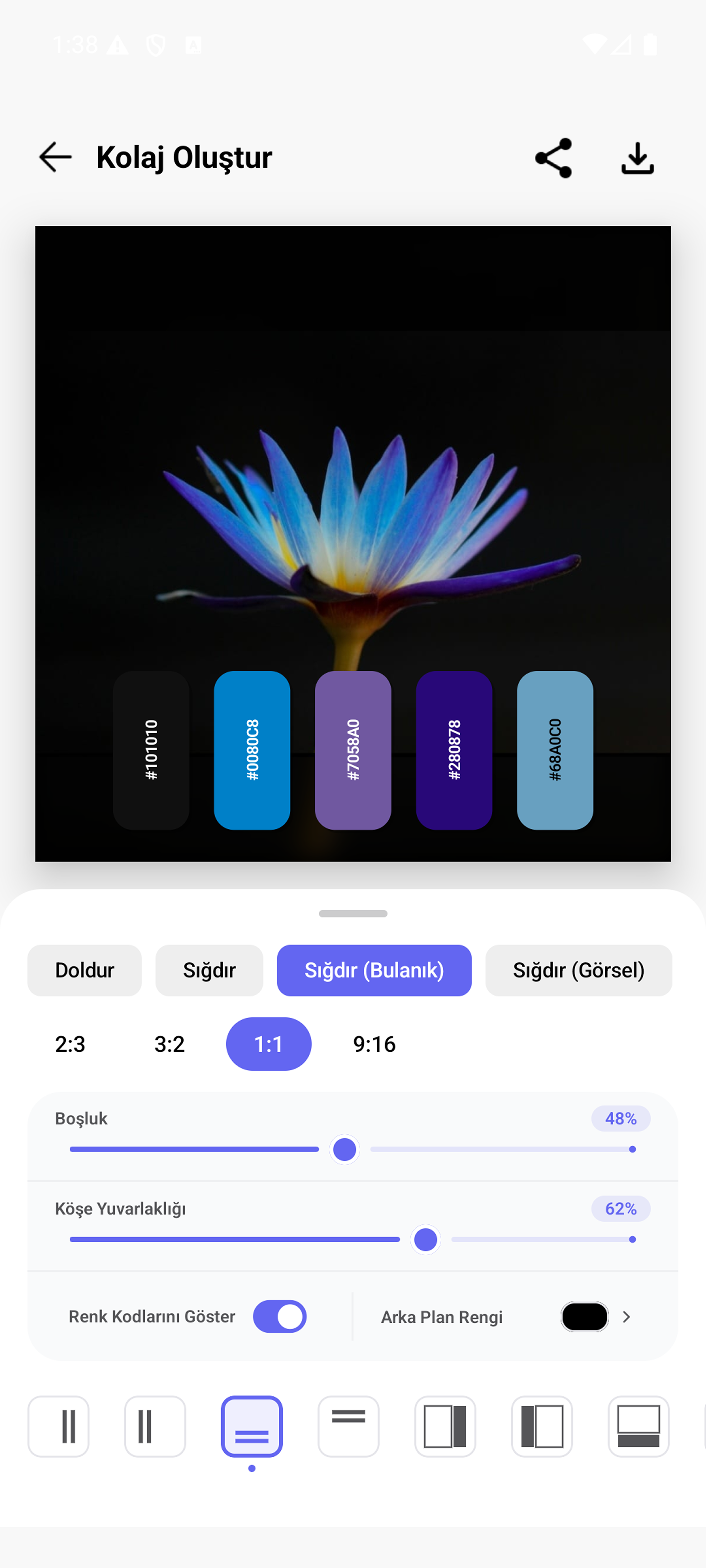Pick the palette-on-left split layout
This screenshot has height=1568, width=706.
[x=542, y=1426]
